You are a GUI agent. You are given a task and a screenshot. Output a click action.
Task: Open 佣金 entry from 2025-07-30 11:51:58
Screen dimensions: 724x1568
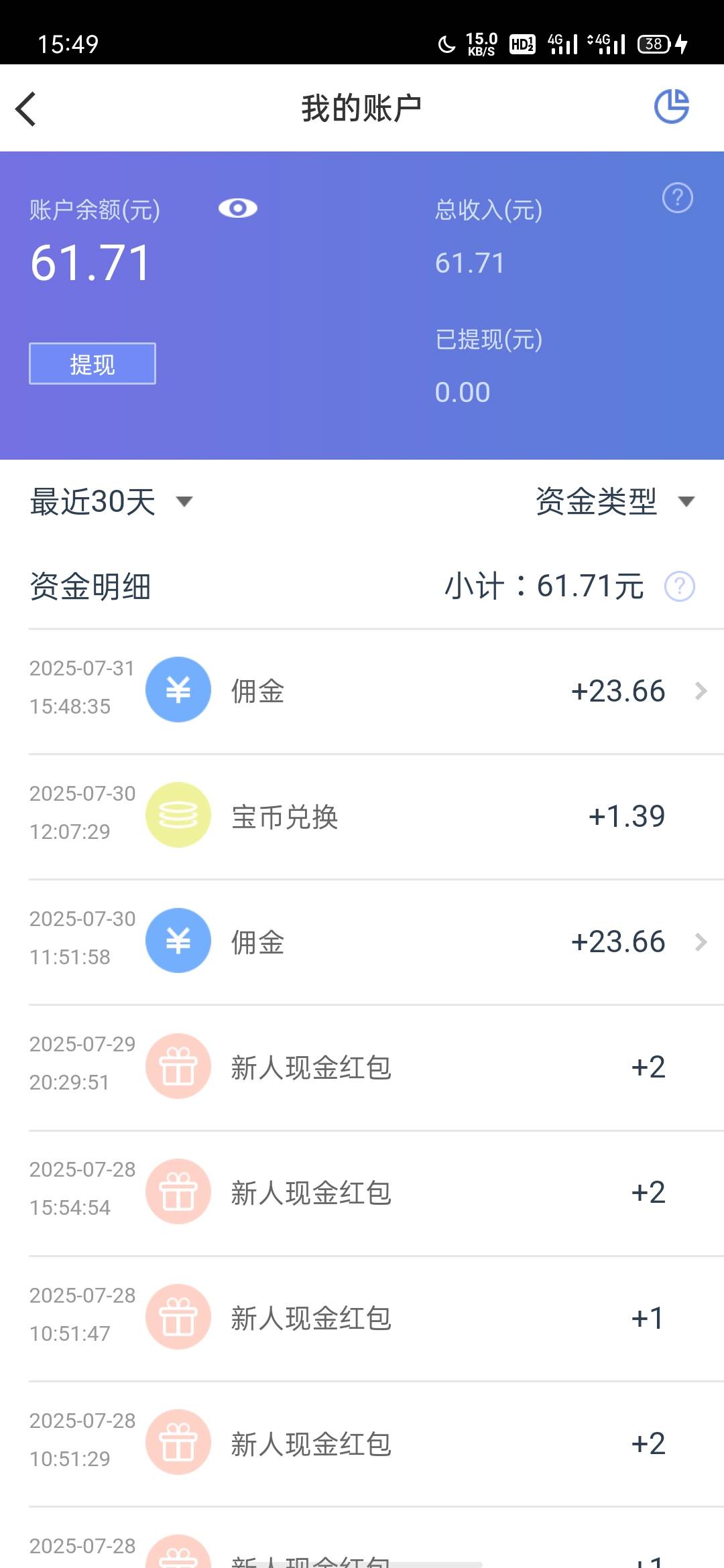pos(376,941)
